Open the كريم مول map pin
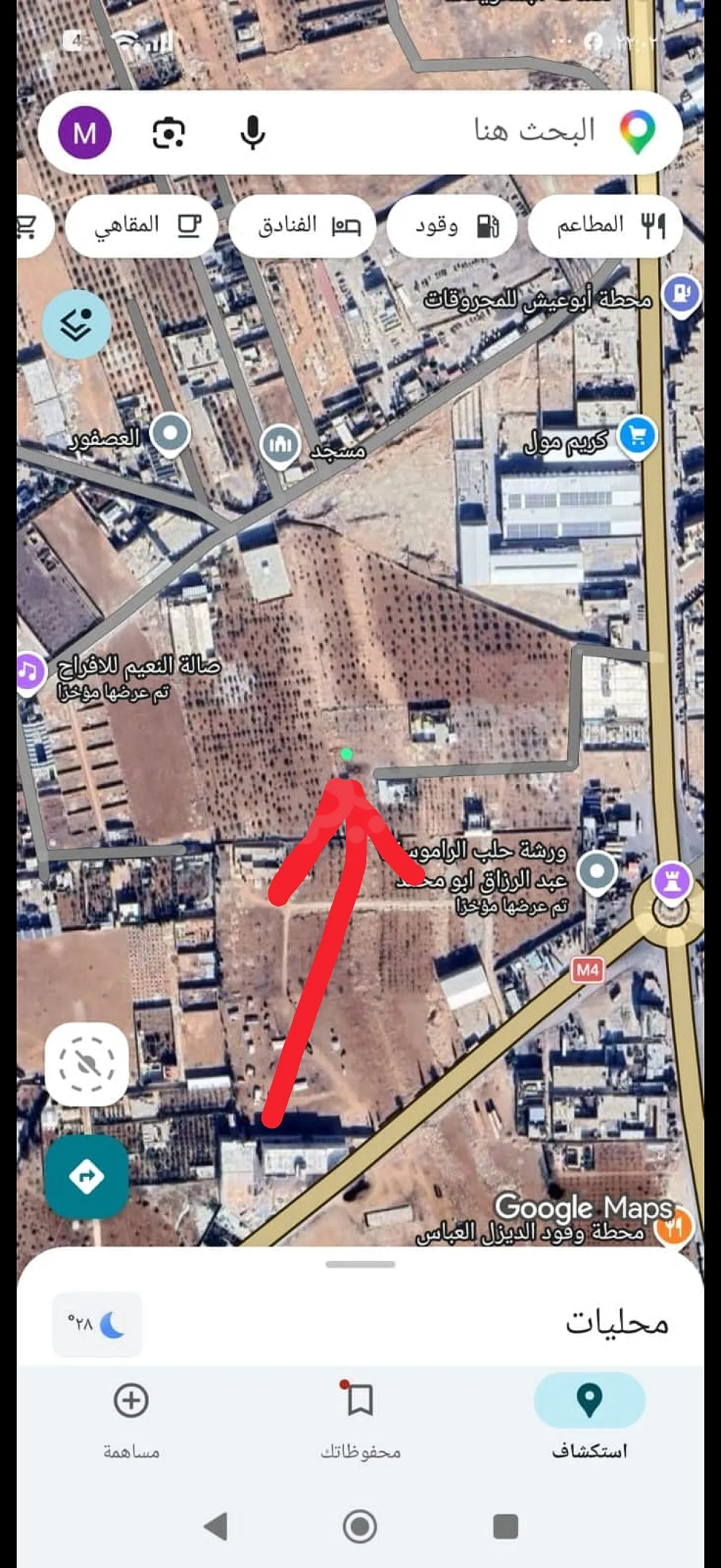This screenshot has height=1568, width=721. click(x=637, y=437)
